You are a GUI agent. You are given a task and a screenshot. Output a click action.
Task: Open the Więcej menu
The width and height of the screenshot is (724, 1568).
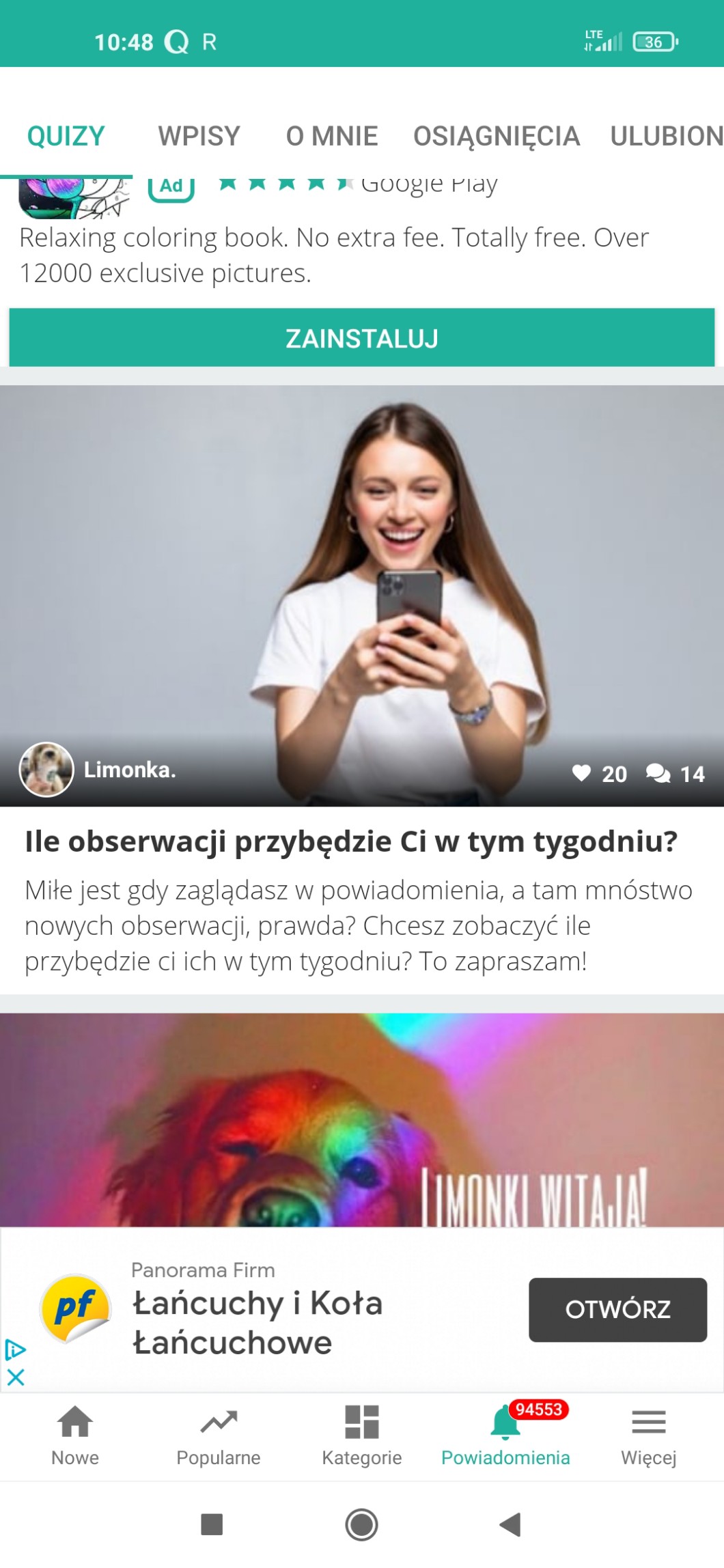(x=649, y=1437)
